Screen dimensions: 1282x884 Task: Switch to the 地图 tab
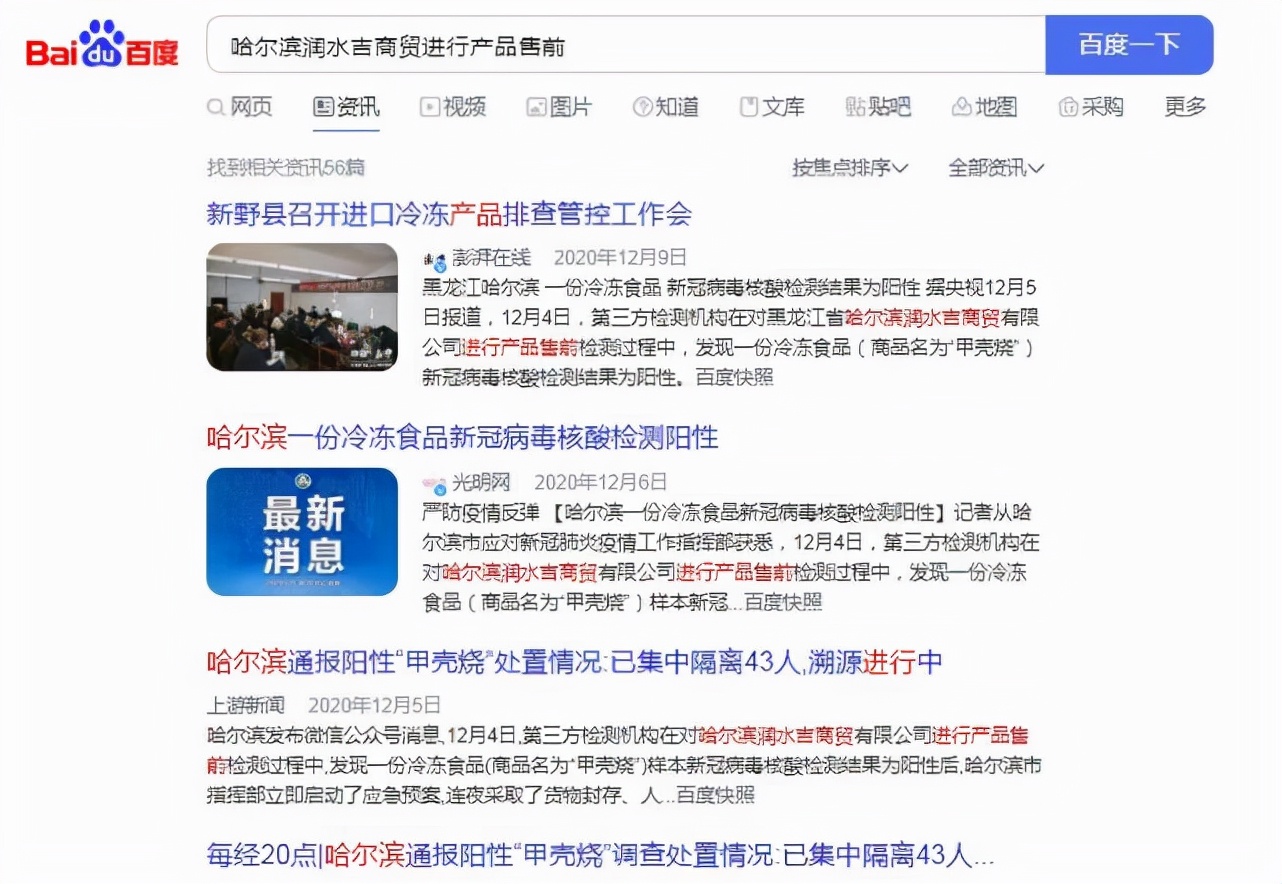(984, 107)
